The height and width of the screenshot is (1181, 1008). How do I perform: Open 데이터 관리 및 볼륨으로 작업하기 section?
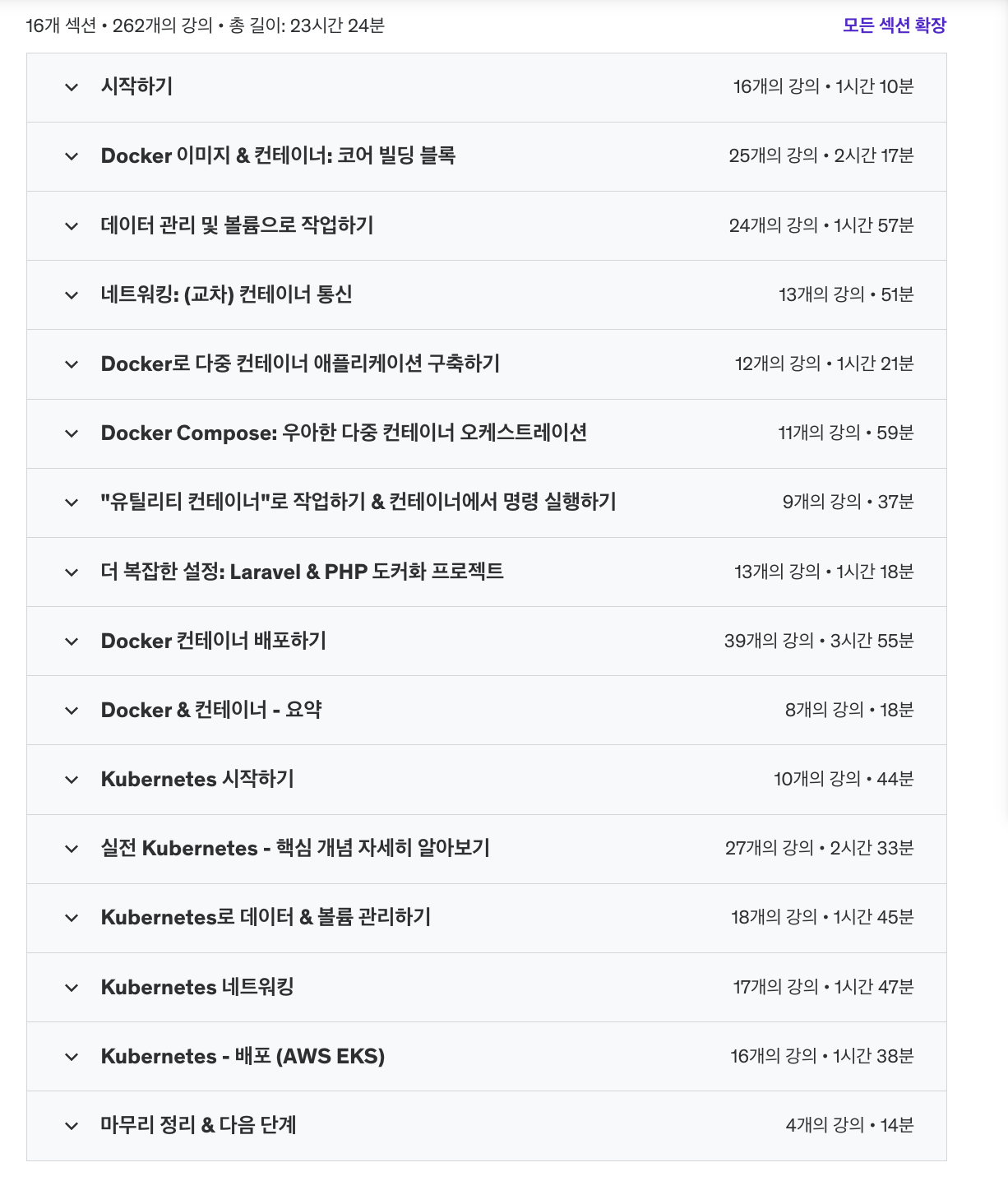[x=237, y=225]
